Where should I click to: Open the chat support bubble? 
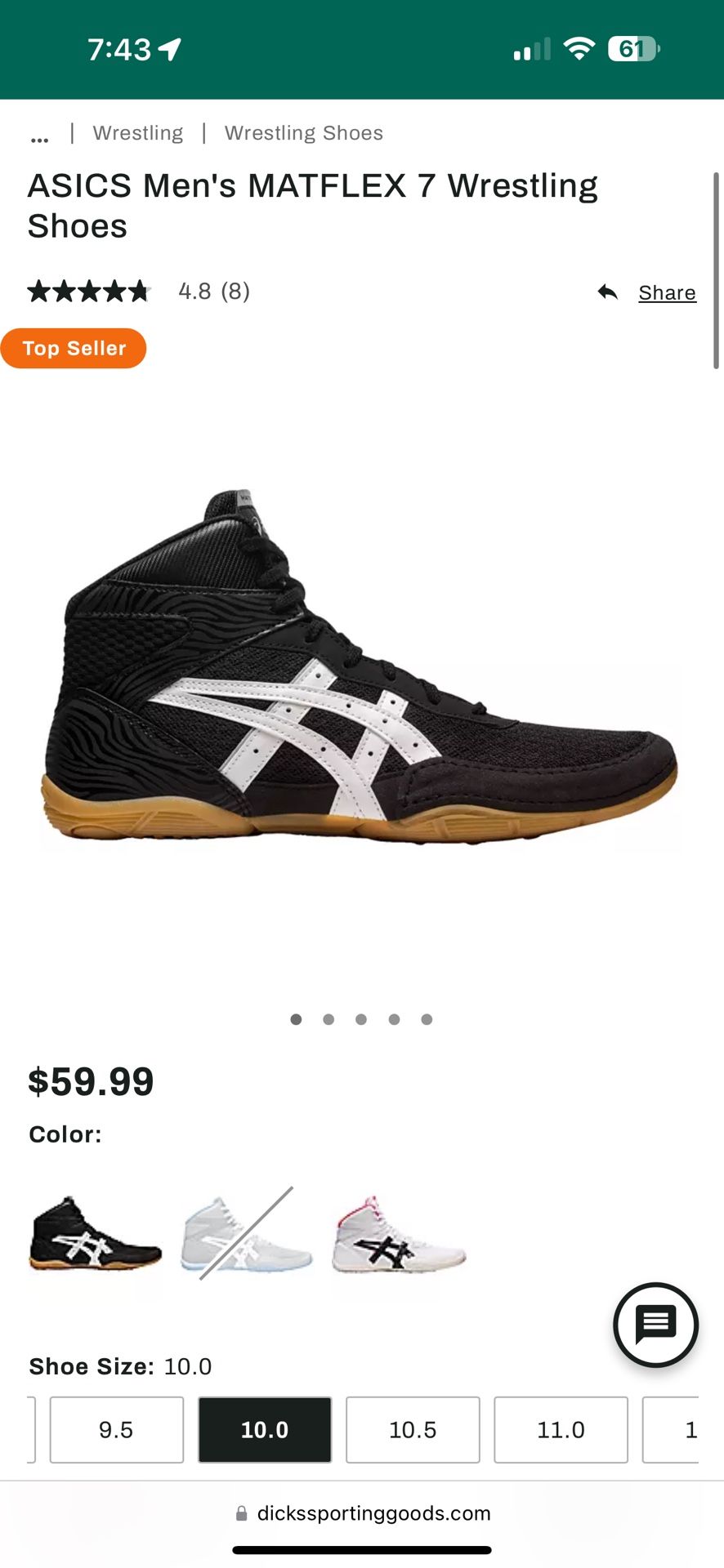[x=655, y=1325]
